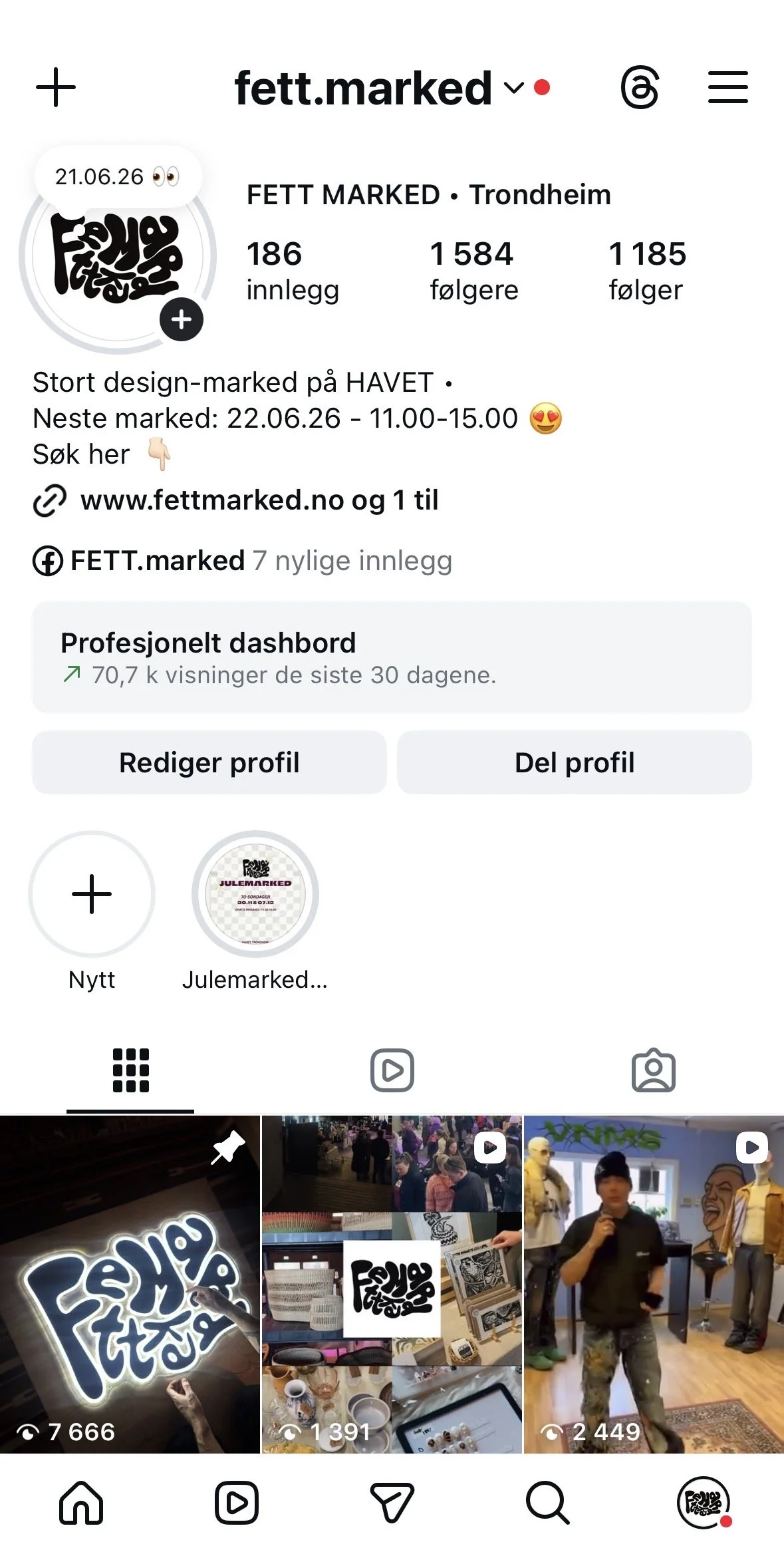Open the hamburger settings menu

tap(727, 88)
